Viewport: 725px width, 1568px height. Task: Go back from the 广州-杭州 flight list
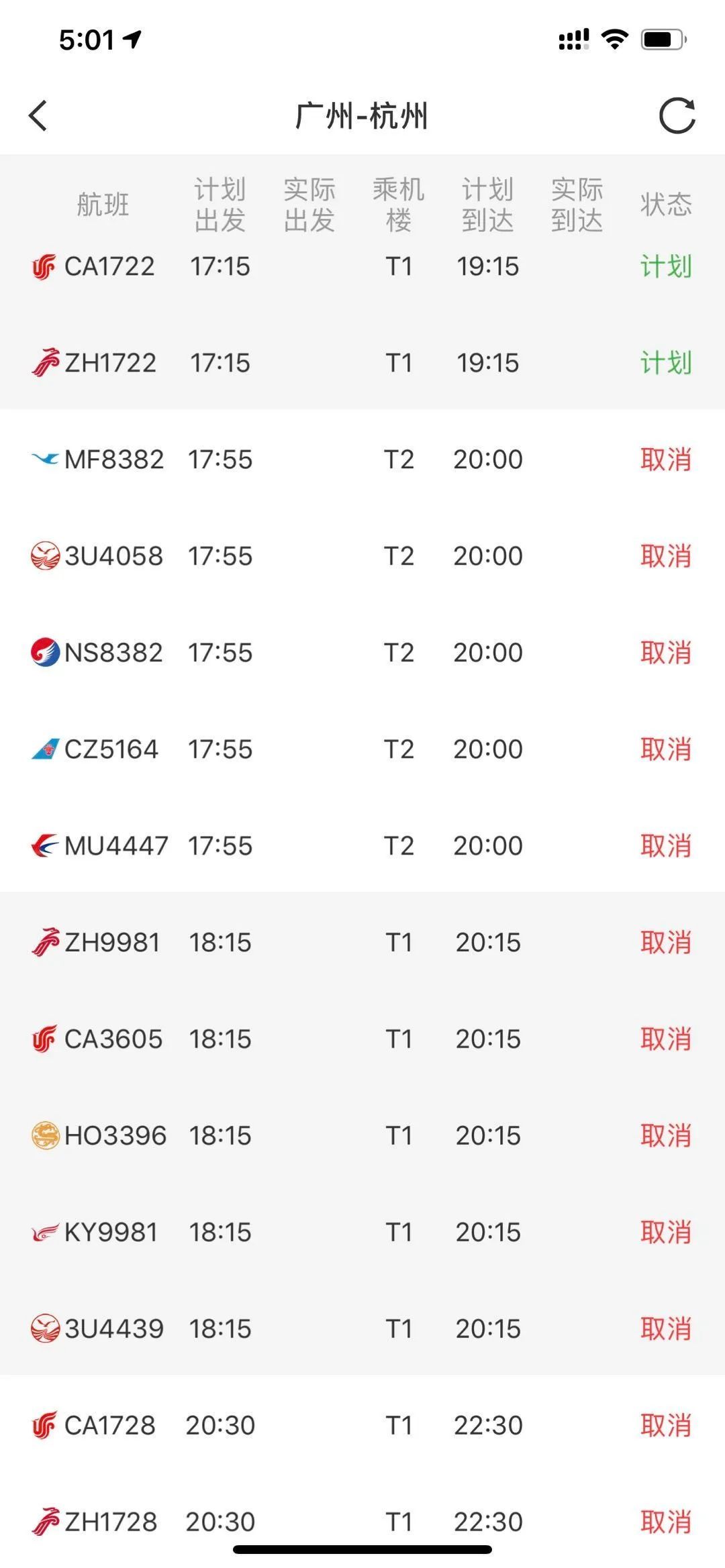coord(38,115)
